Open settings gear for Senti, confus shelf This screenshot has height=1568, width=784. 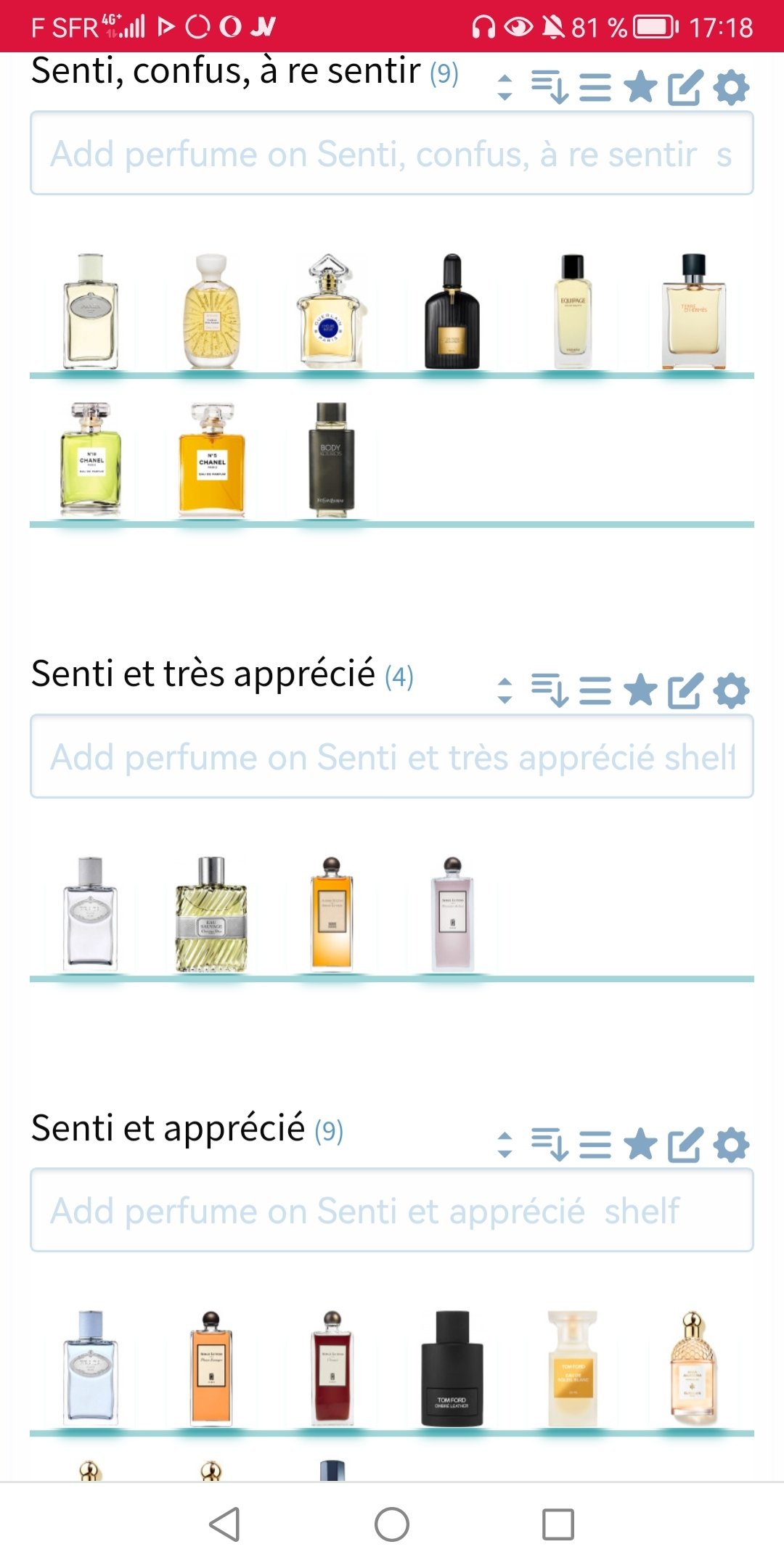731,88
